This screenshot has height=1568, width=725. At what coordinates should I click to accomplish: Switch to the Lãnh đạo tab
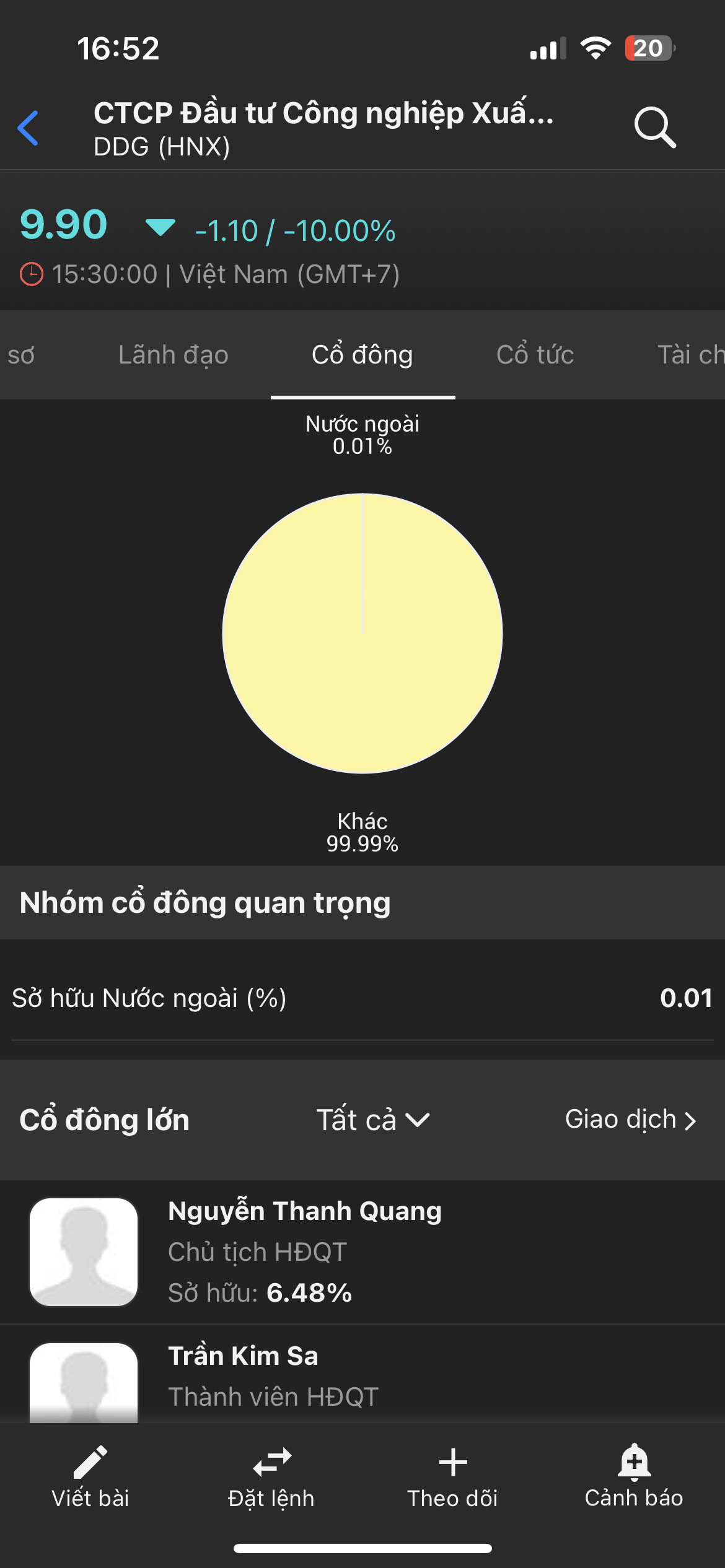(174, 355)
